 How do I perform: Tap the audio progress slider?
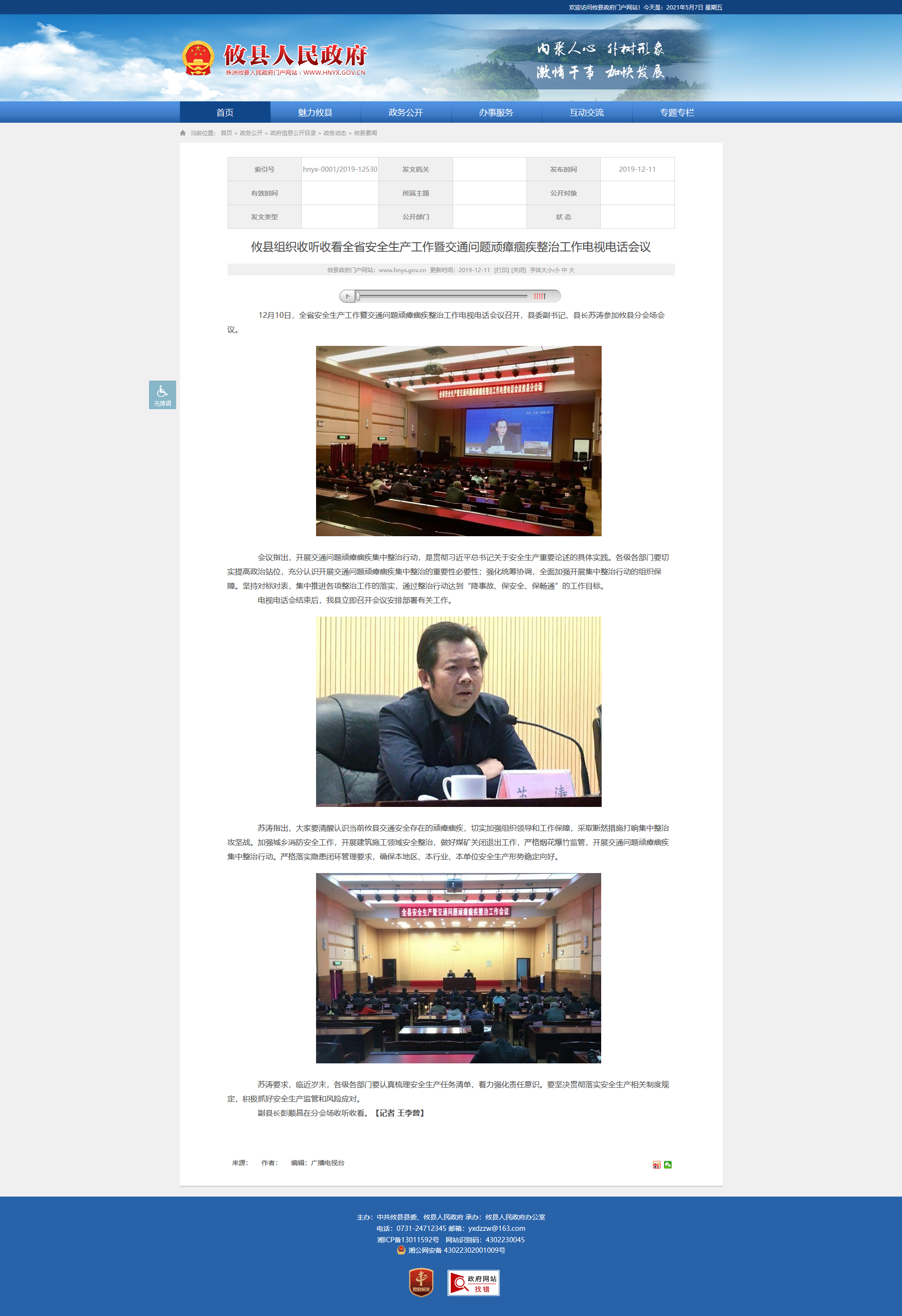442,296
